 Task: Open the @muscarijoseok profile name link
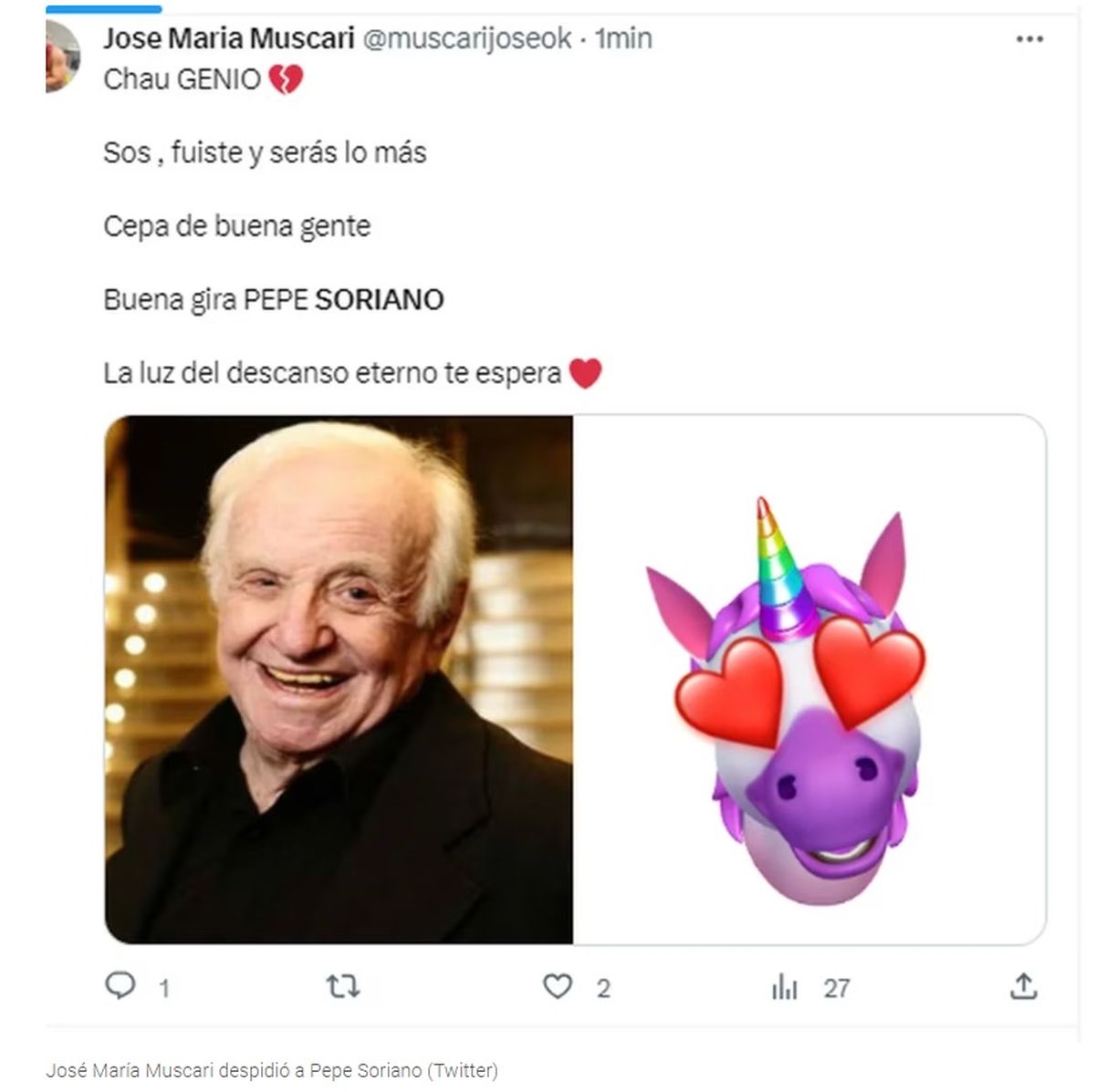tap(228, 38)
